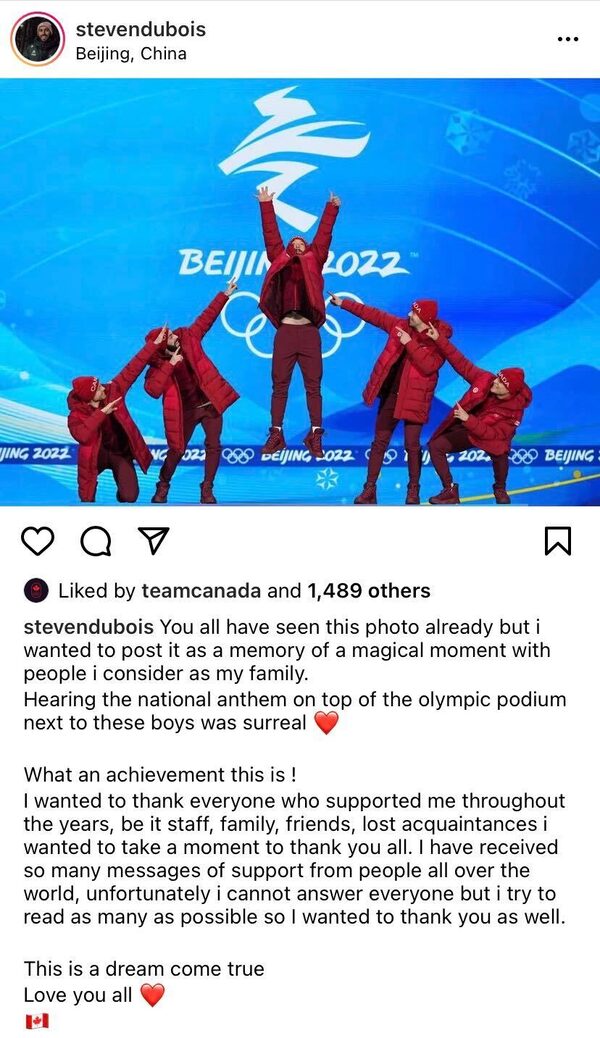The image size is (600, 1038).
Task: Open teamcanada from the likes line
Action: click(202, 591)
